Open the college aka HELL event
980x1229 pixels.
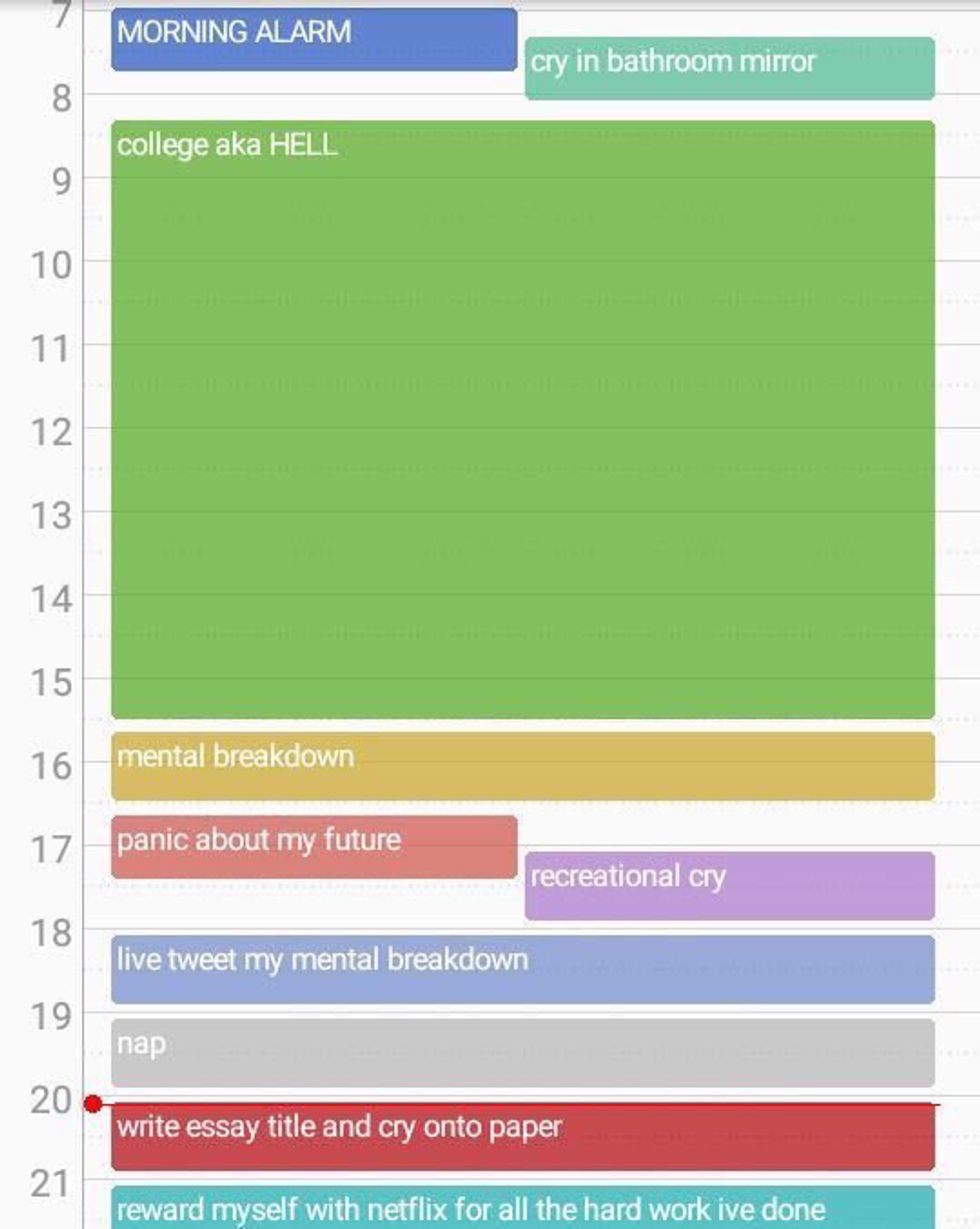(522, 419)
